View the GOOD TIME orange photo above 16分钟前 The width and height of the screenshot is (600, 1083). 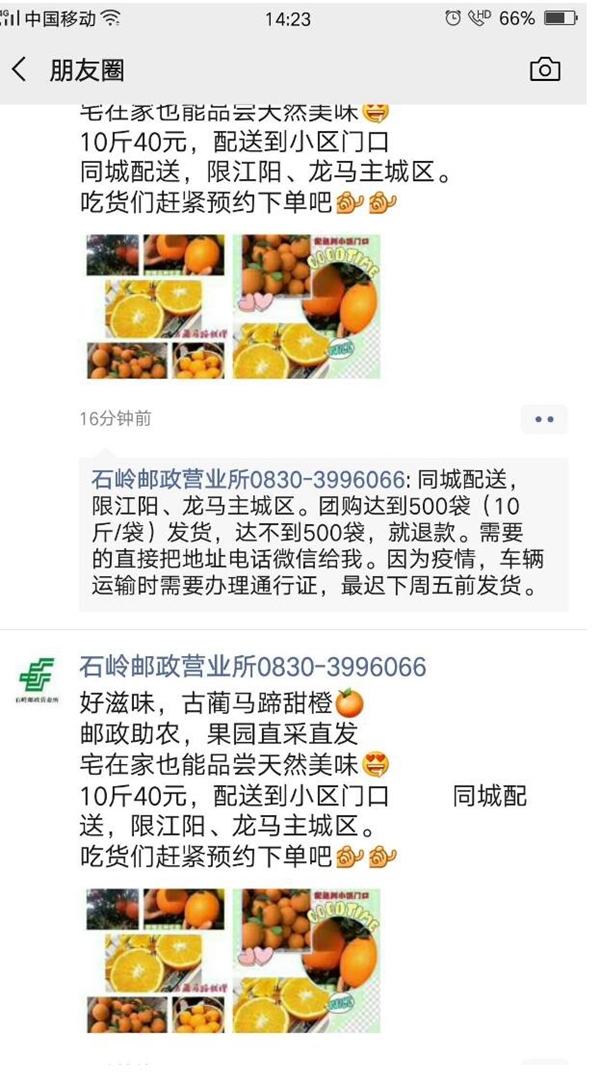[x=307, y=306]
